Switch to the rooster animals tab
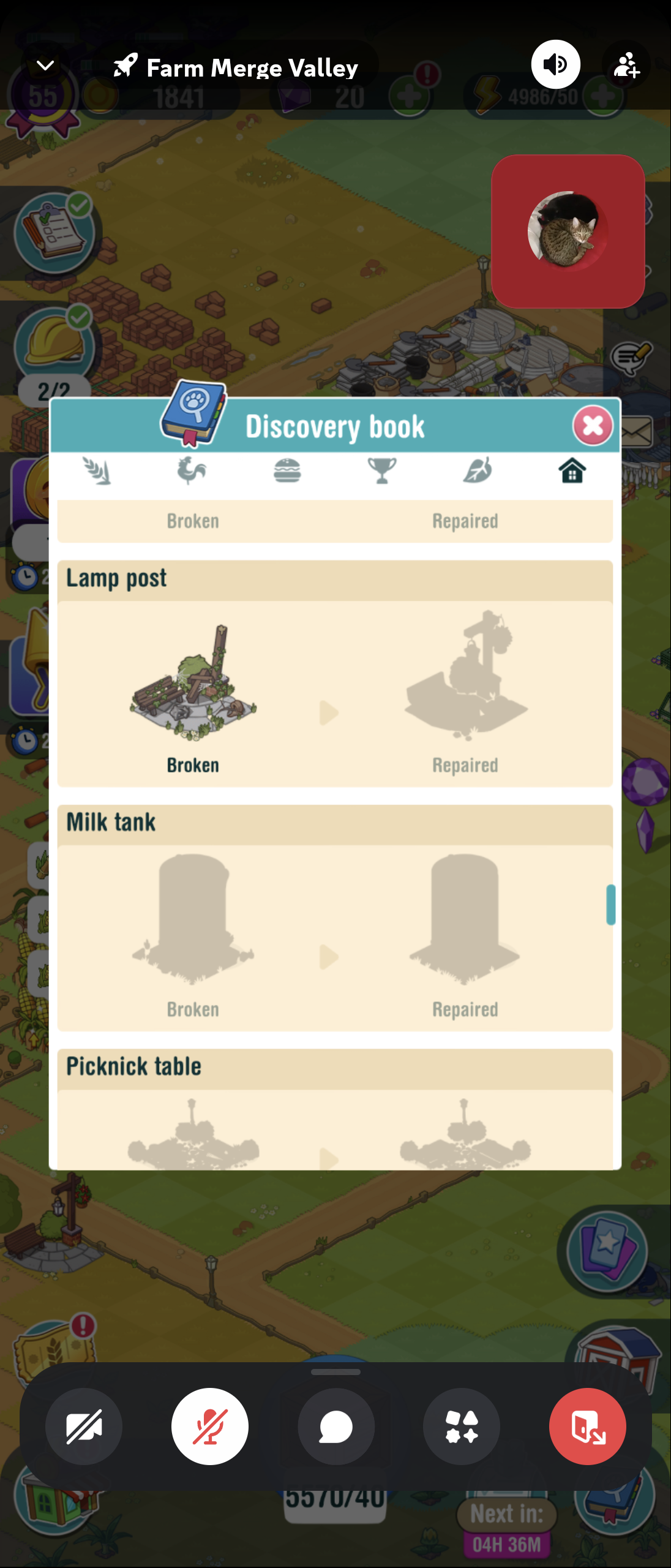This screenshot has width=671, height=1568. coord(192,471)
